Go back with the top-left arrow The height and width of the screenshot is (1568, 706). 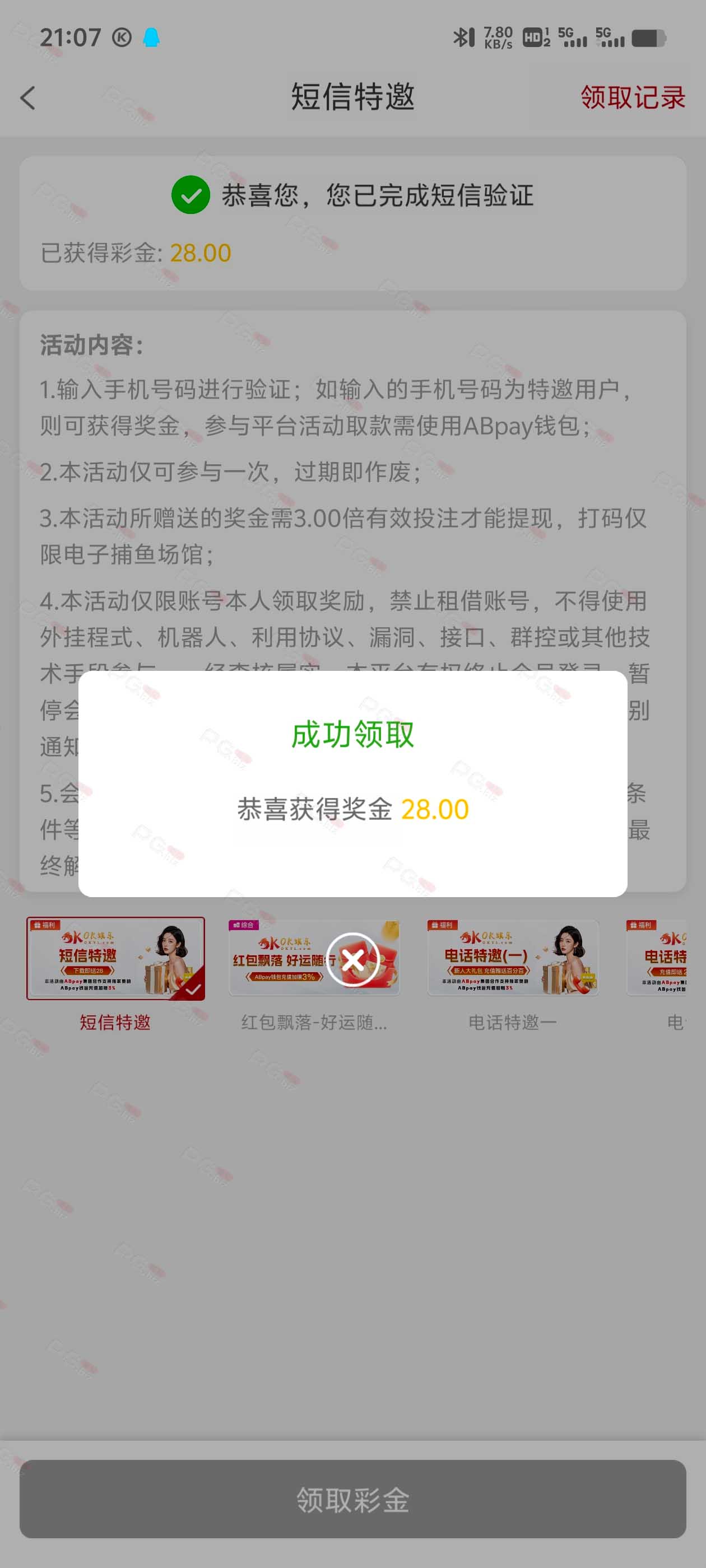28,97
